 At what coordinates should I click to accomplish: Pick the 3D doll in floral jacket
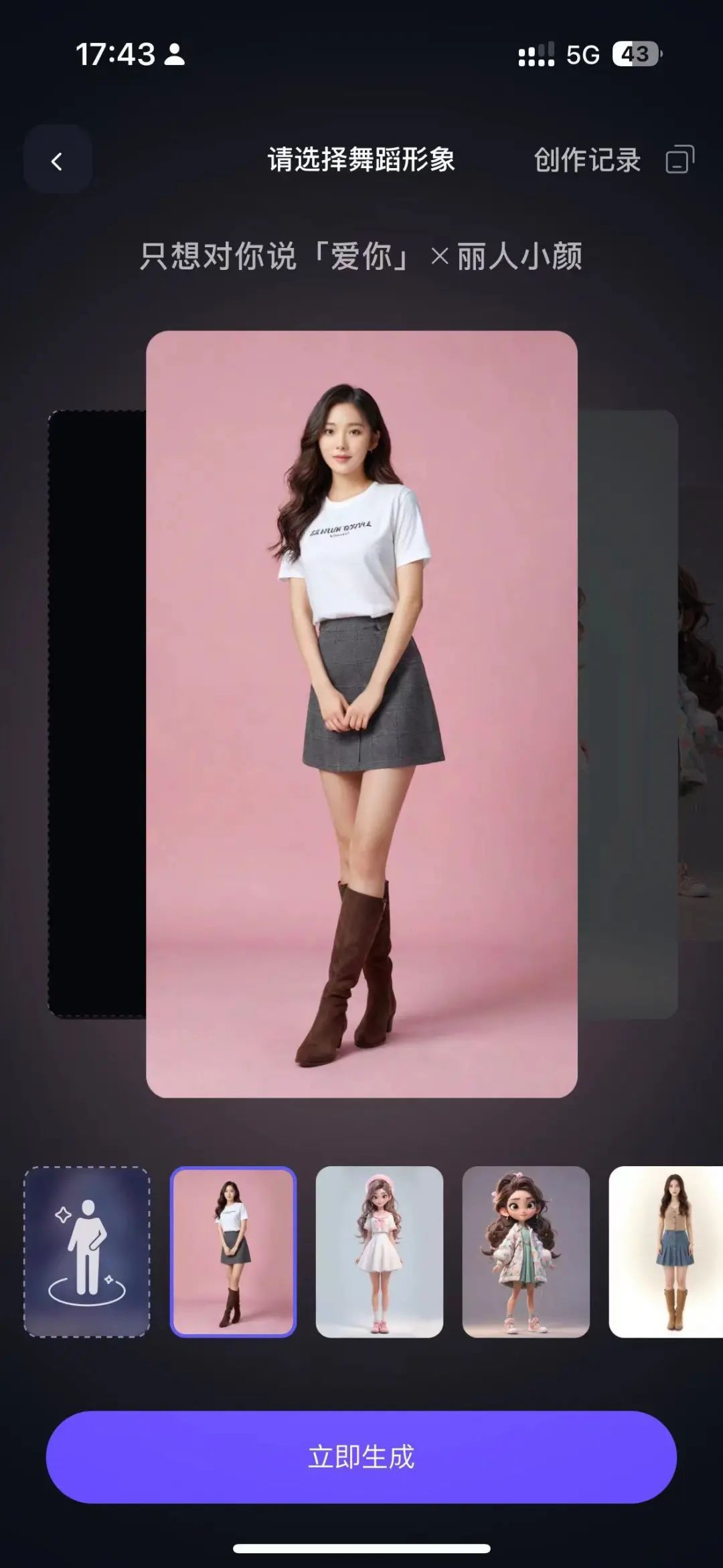coord(526,1252)
